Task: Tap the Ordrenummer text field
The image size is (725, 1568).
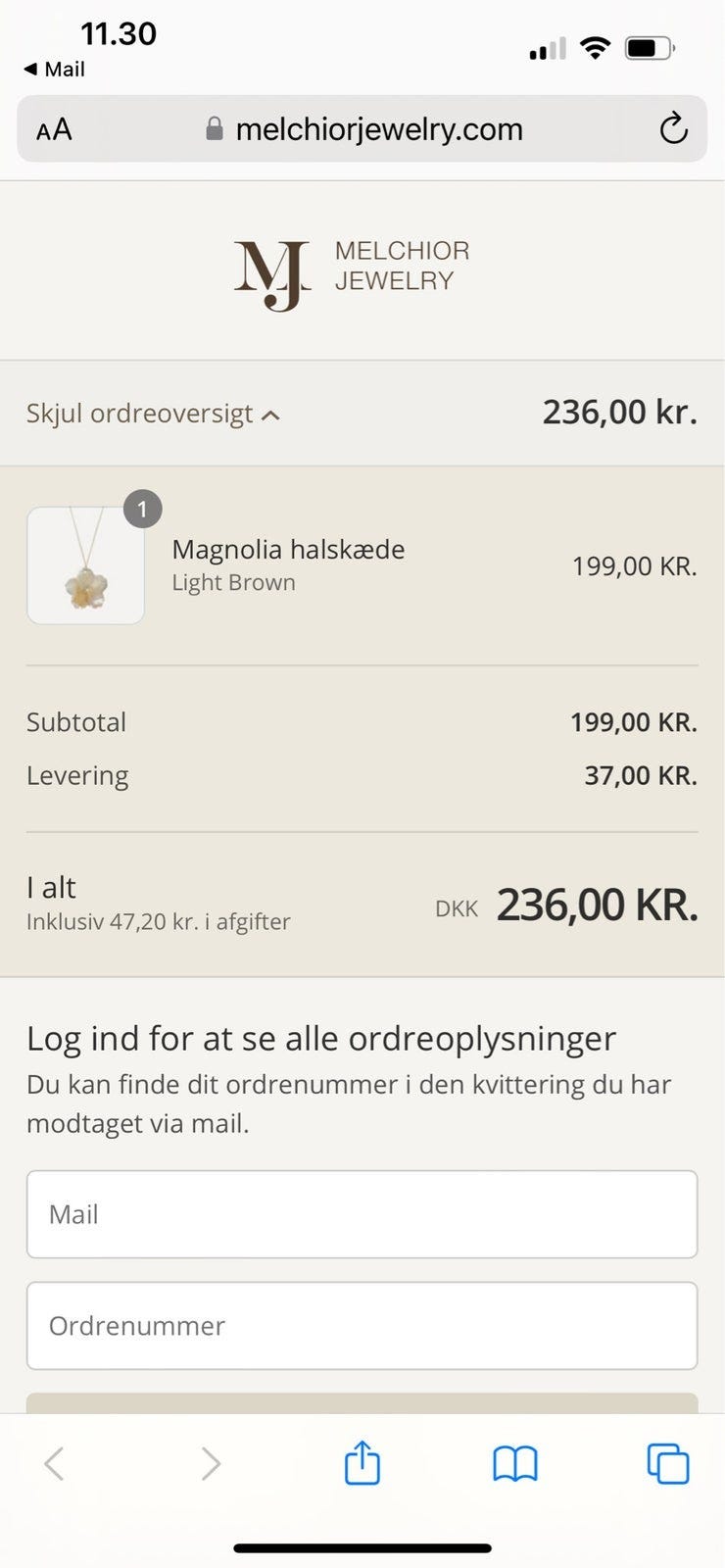Action: 362,1326
